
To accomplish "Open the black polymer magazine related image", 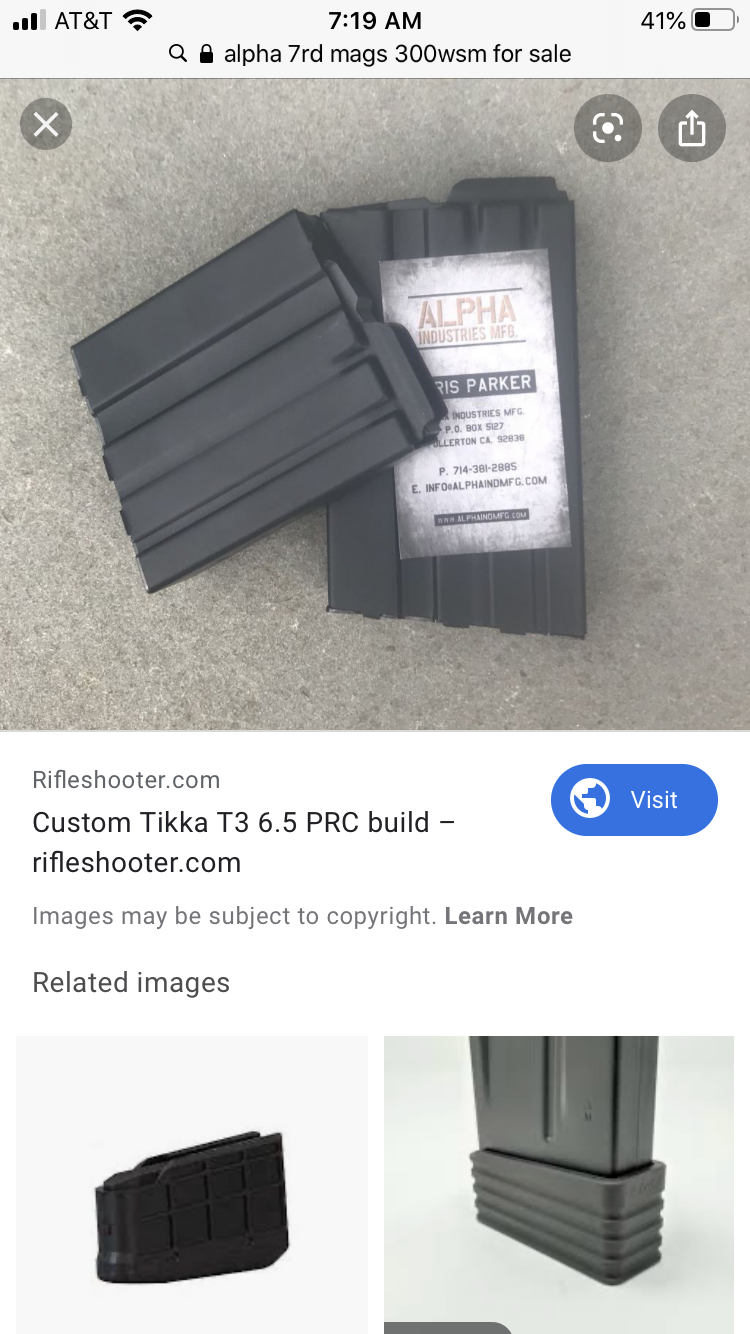I will 192,1184.
